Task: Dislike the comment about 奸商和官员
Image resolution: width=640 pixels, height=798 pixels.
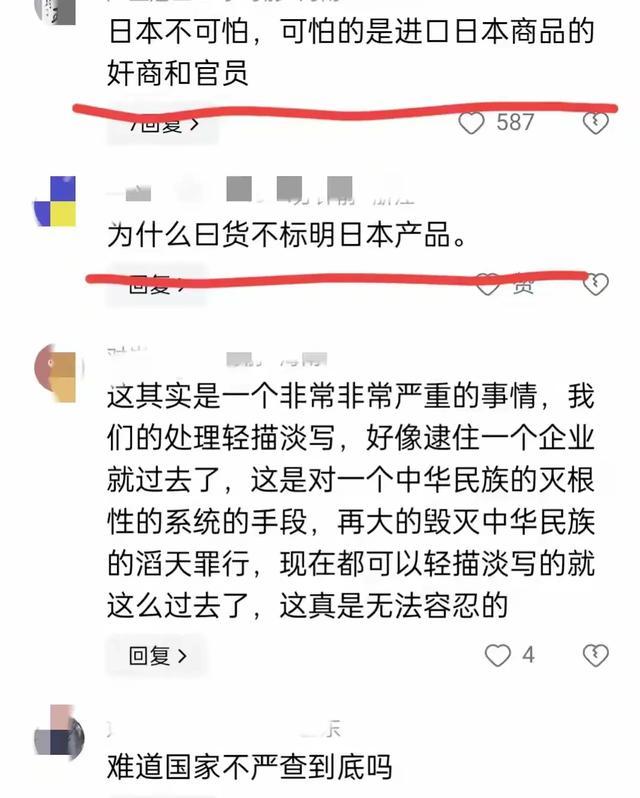Action: [595, 123]
